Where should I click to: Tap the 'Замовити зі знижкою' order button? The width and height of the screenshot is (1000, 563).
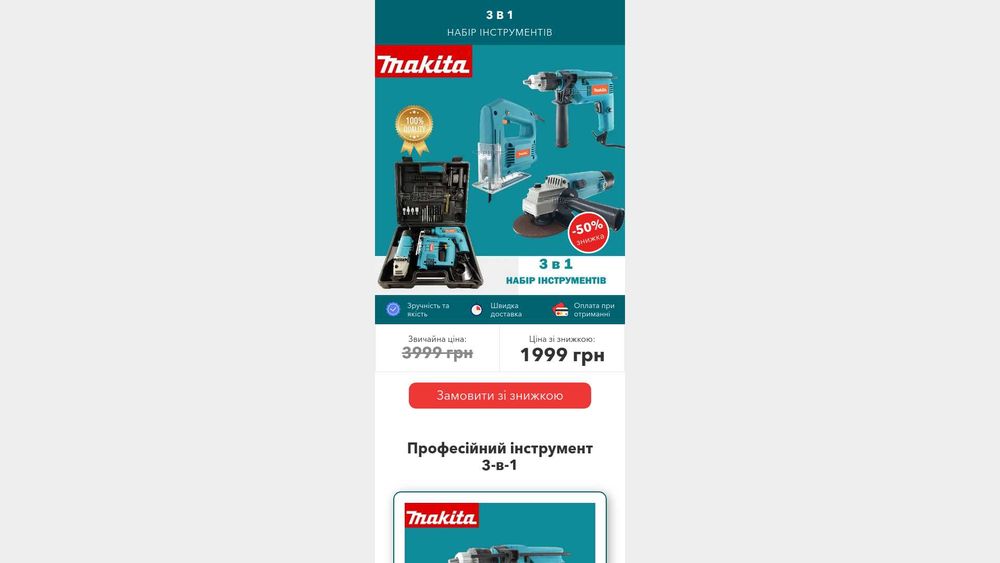pos(499,396)
